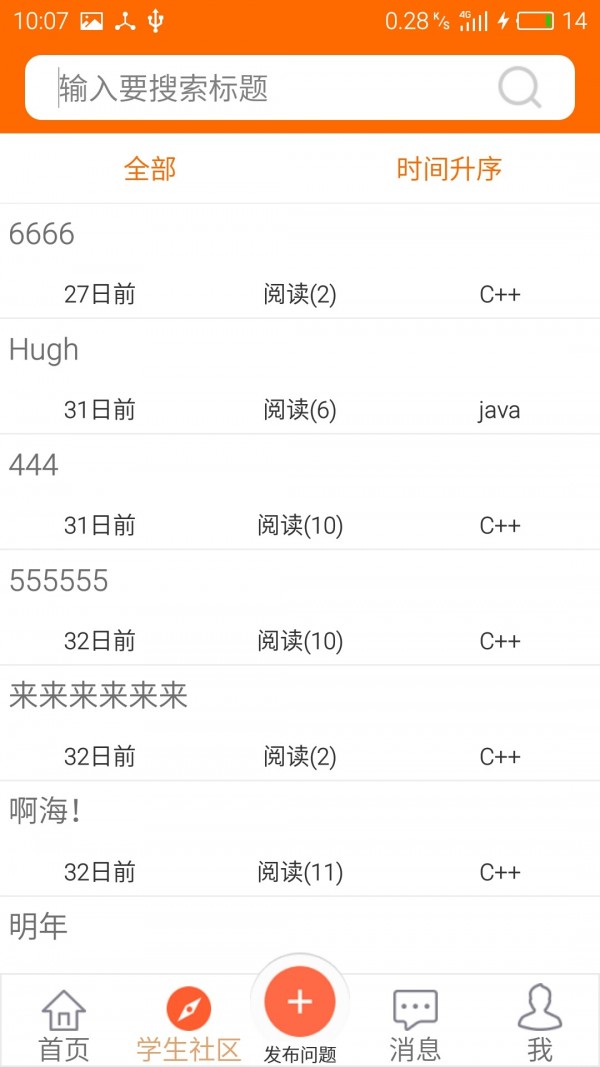Select the 学生社区 tab
This screenshot has height=1067, width=600.
(189, 1024)
